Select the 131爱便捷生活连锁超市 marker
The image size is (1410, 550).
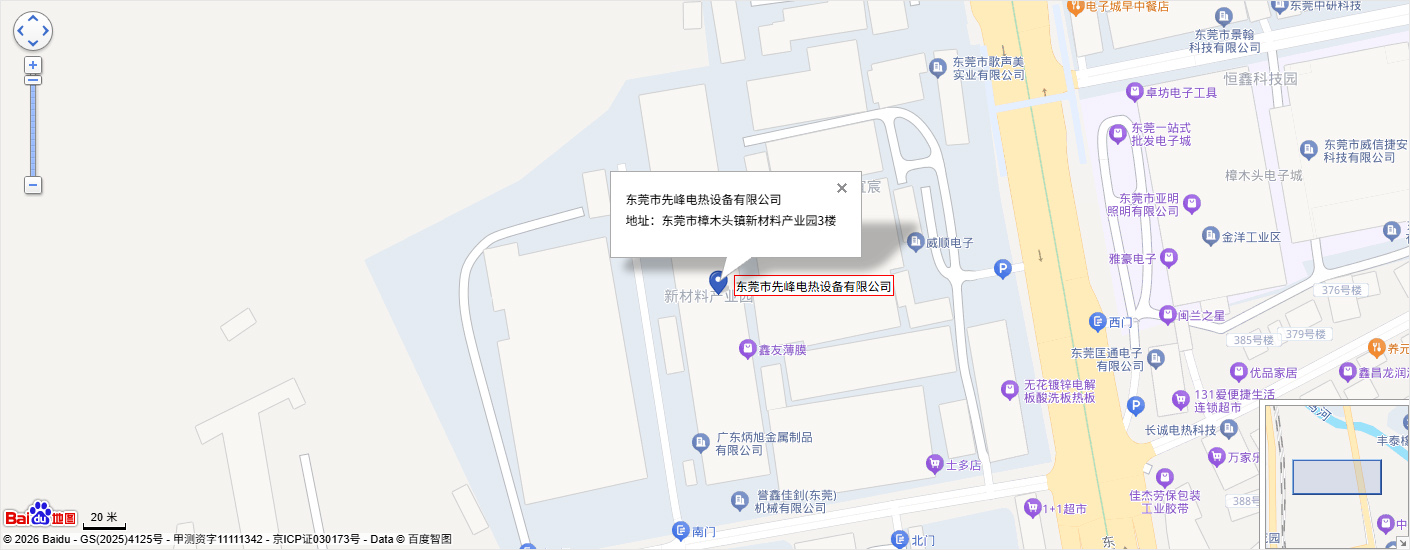pyautogui.click(x=1181, y=400)
